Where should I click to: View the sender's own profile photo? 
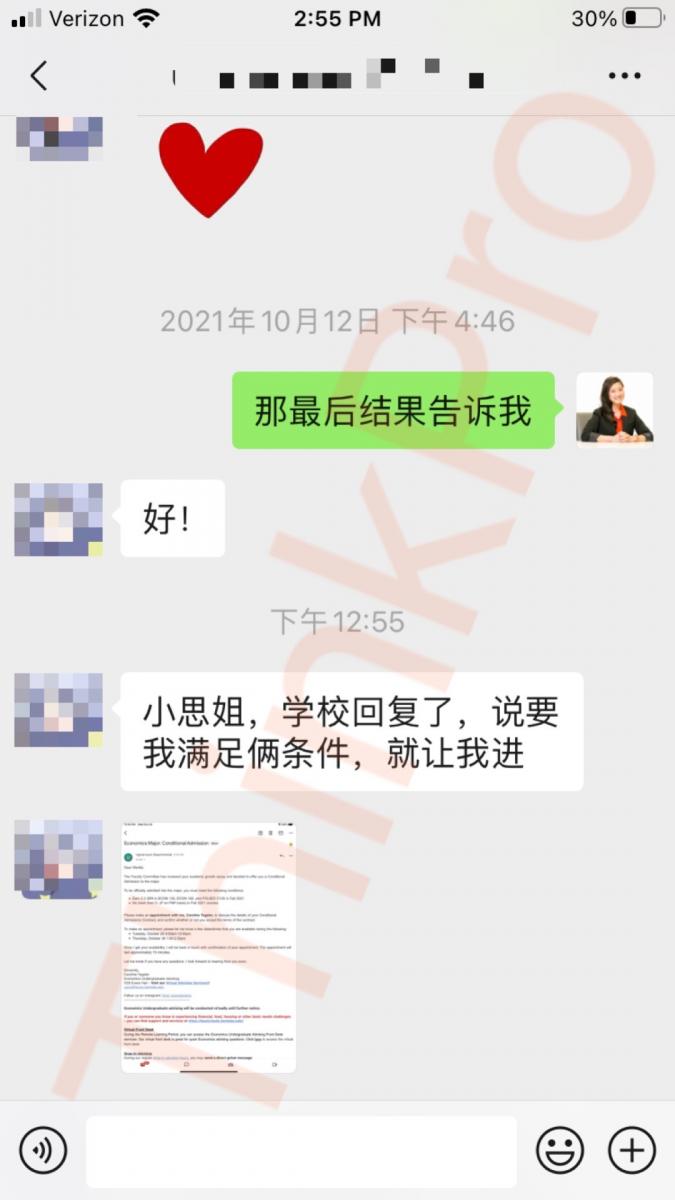pos(614,409)
